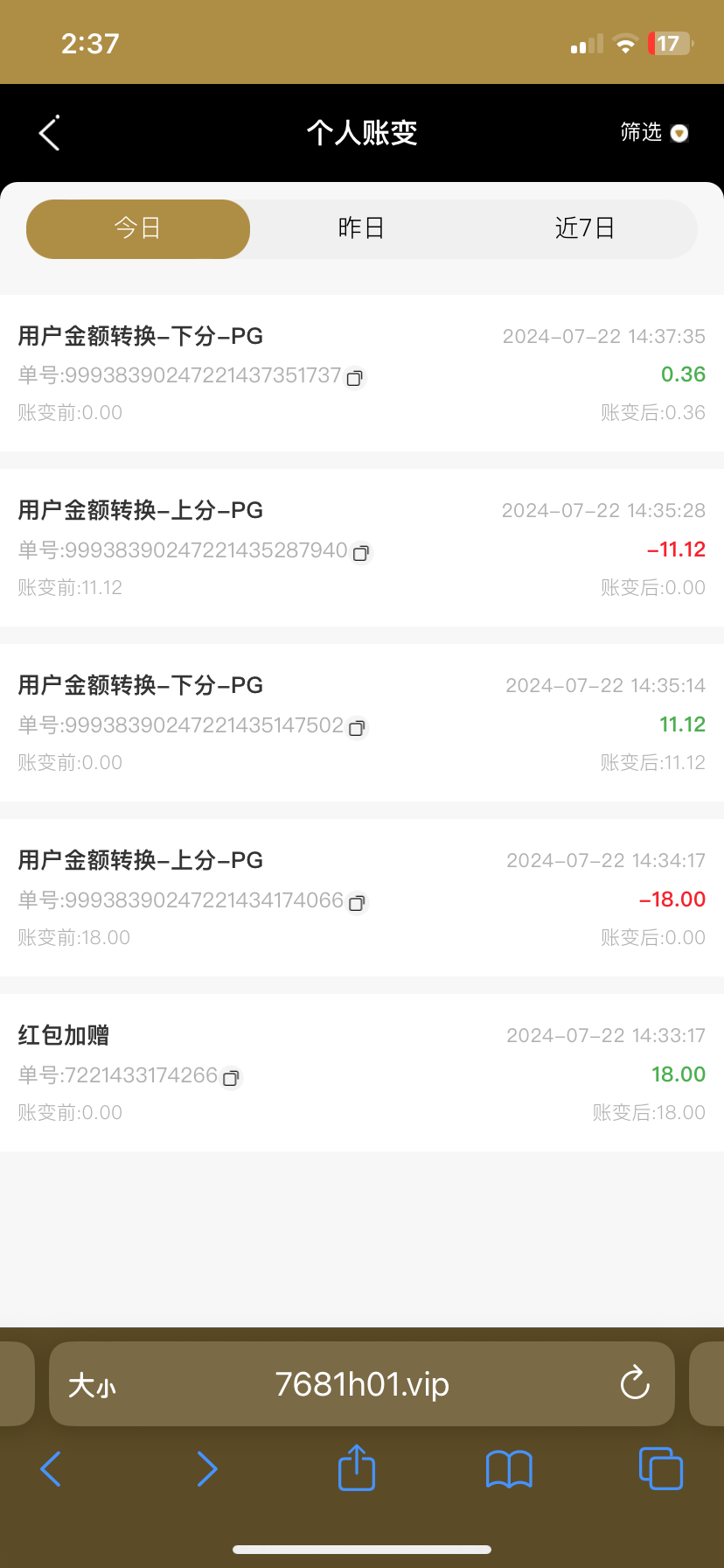
Task: Copy the 红包加赠 order number
Action: click(231, 1078)
